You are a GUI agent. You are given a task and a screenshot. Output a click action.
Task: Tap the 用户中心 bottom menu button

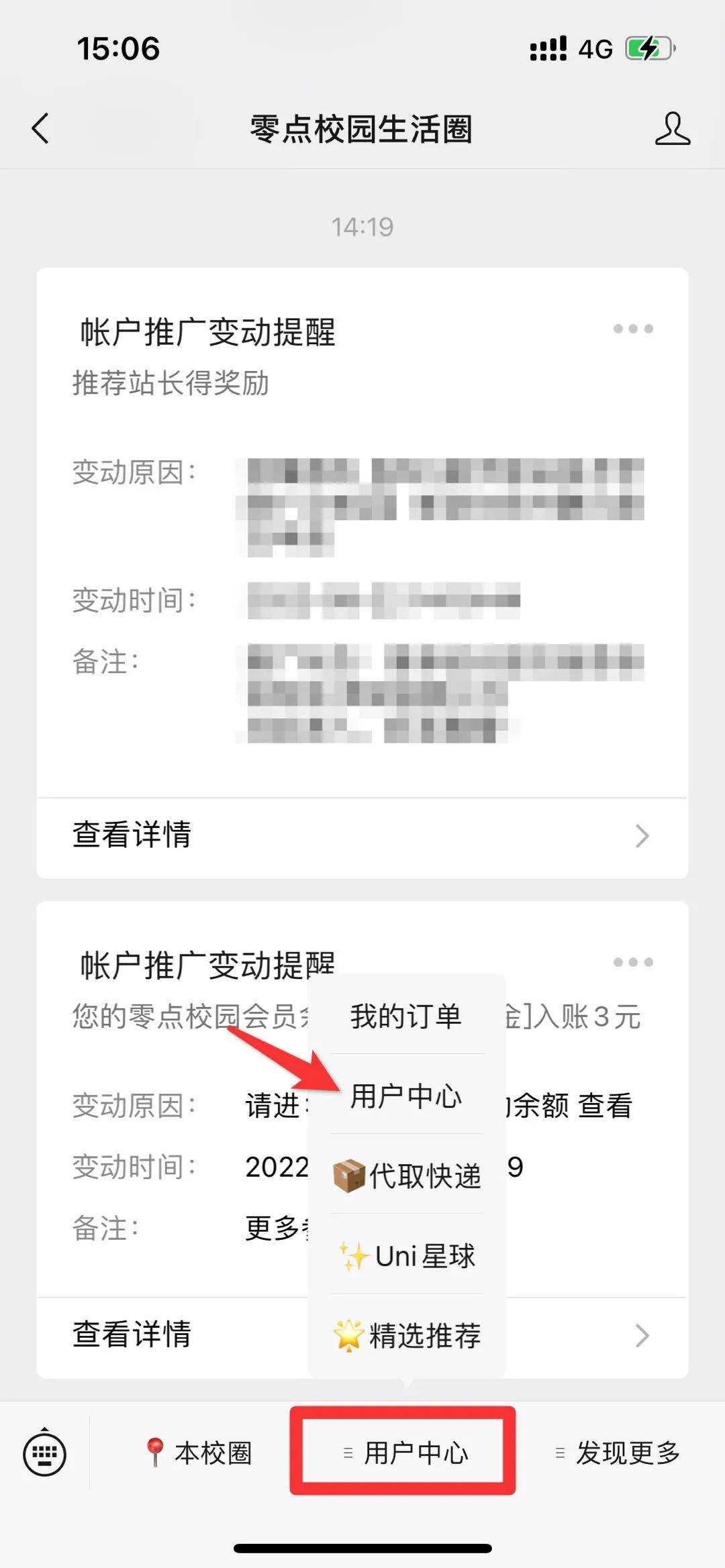[x=403, y=1453]
